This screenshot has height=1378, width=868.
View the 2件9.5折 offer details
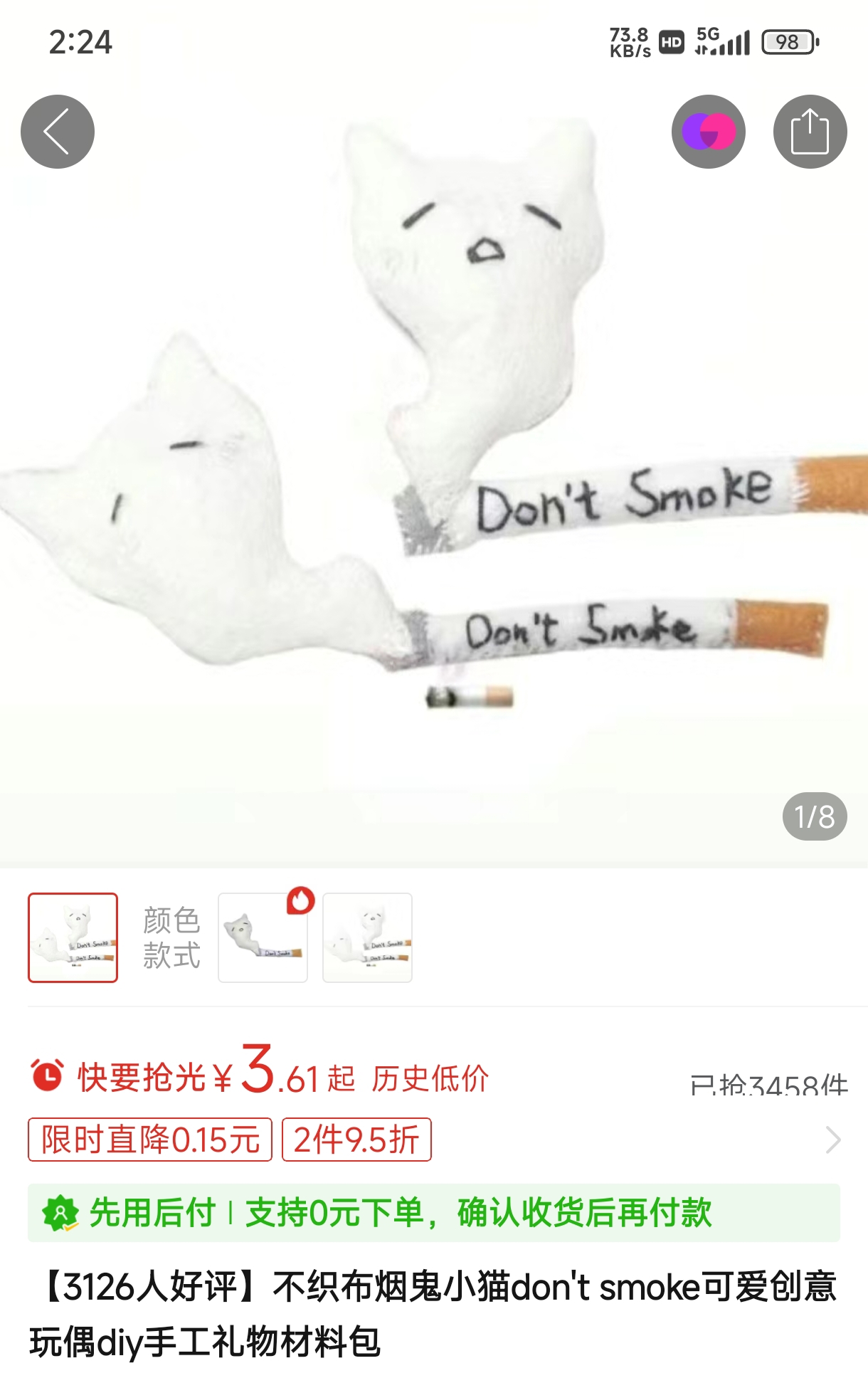356,1140
